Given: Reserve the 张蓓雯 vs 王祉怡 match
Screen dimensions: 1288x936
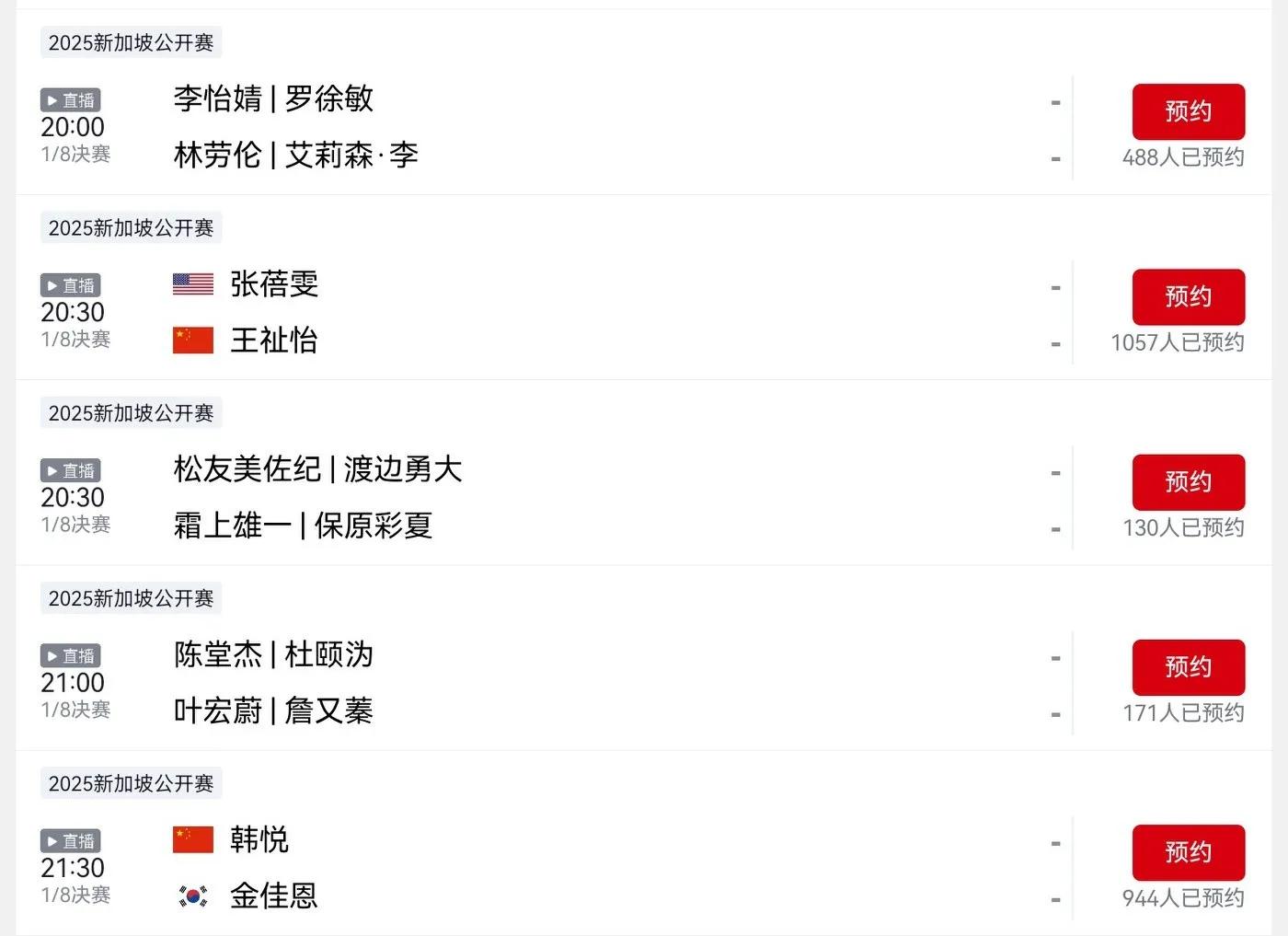Looking at the screenshot, I should pos(1188,297).
